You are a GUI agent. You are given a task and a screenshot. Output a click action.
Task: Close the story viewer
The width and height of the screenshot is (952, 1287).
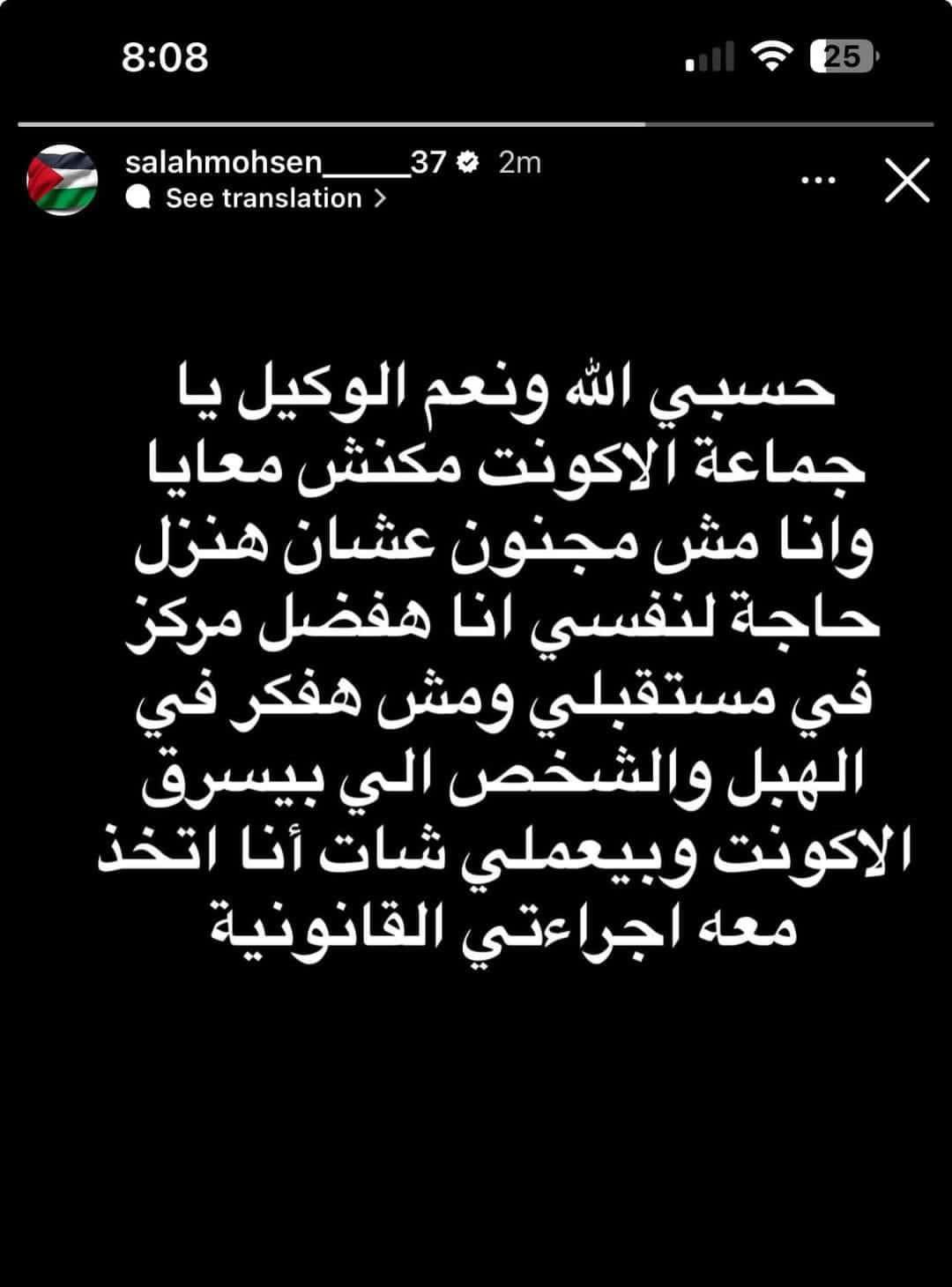(x=906, y=181)
